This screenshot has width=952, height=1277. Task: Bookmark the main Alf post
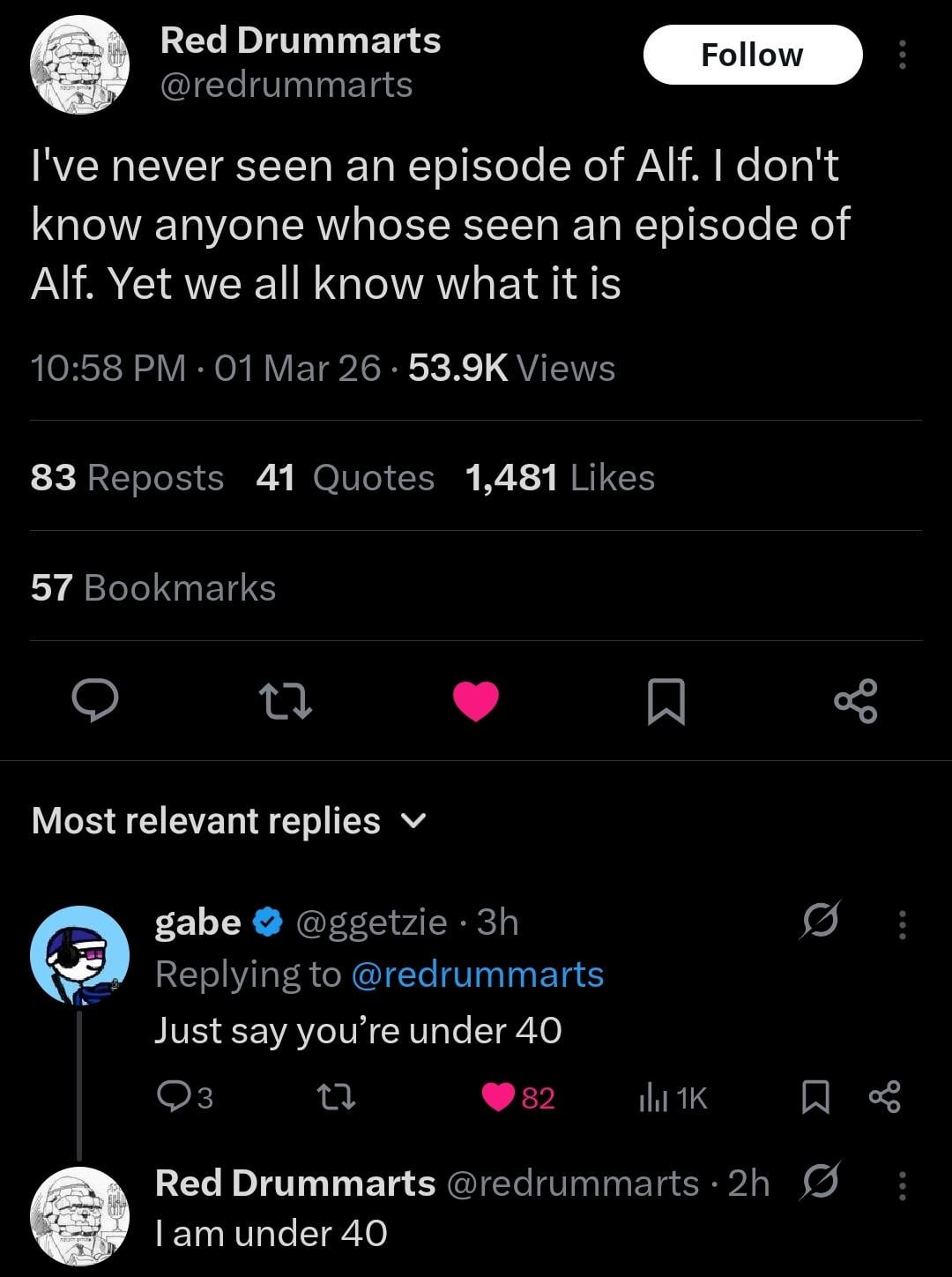pos(666,701)
